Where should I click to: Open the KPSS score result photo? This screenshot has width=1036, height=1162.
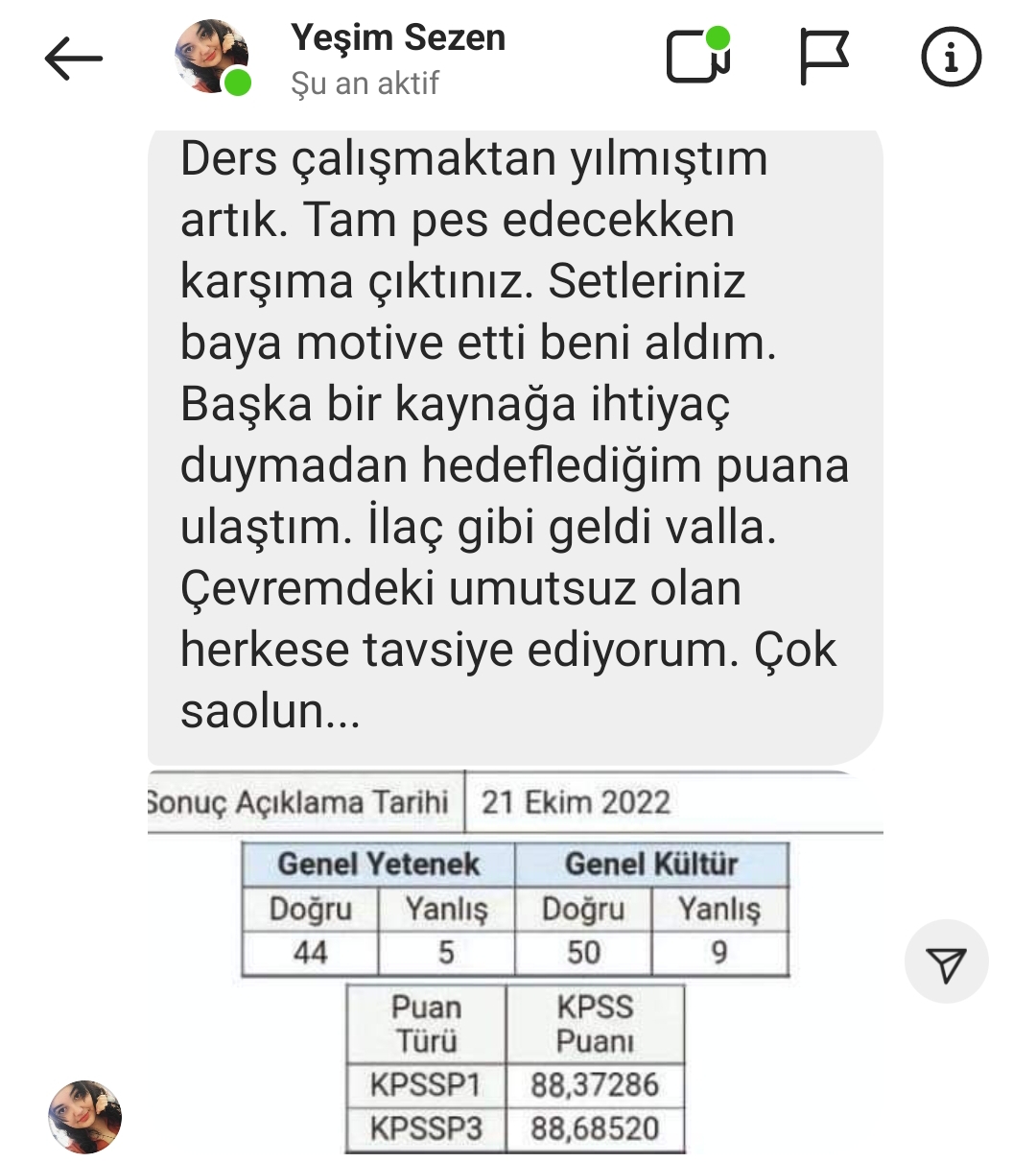pyautogui.click(x=515, y=961)
